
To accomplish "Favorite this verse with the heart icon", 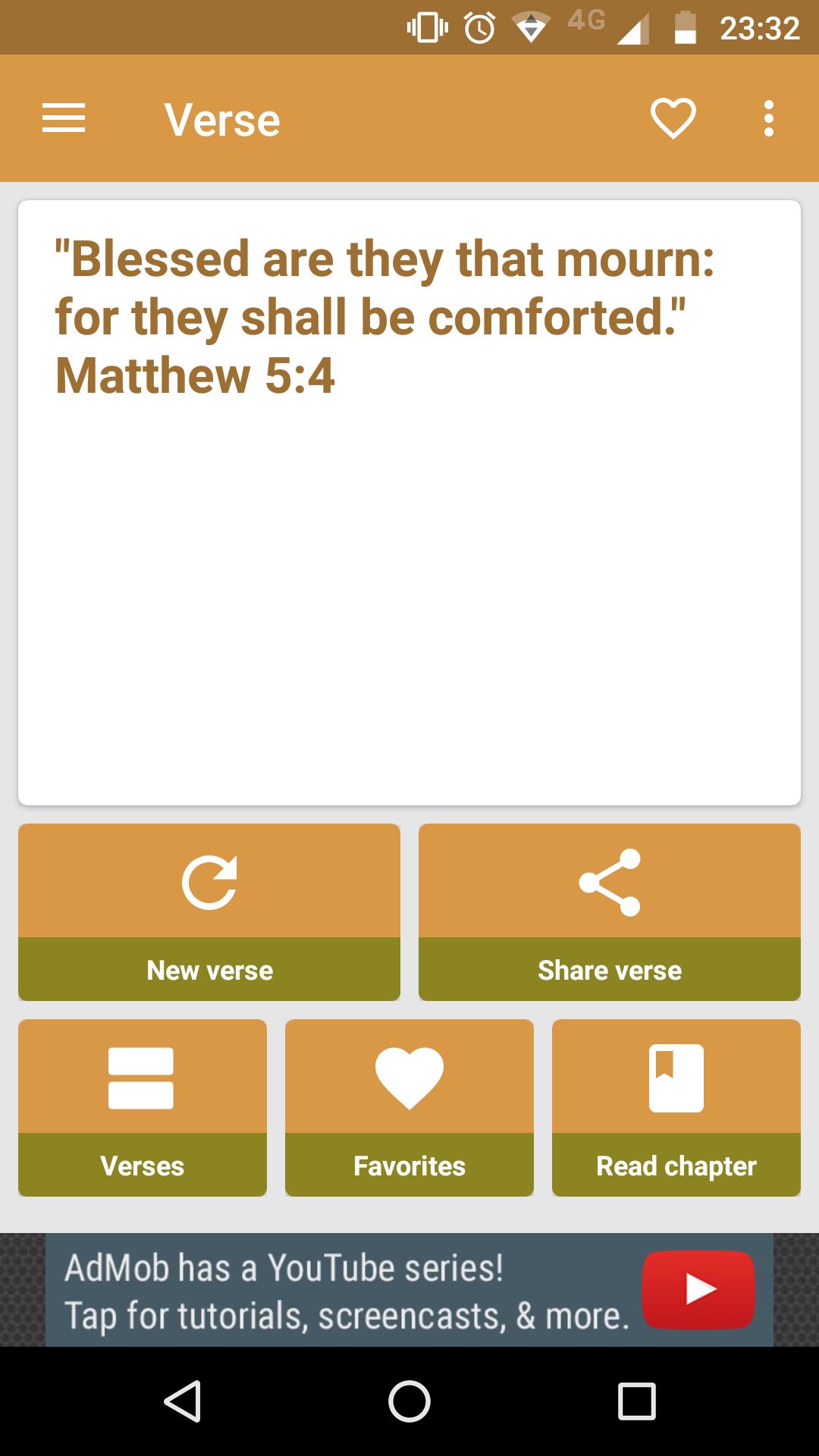I will click(673, 119).
